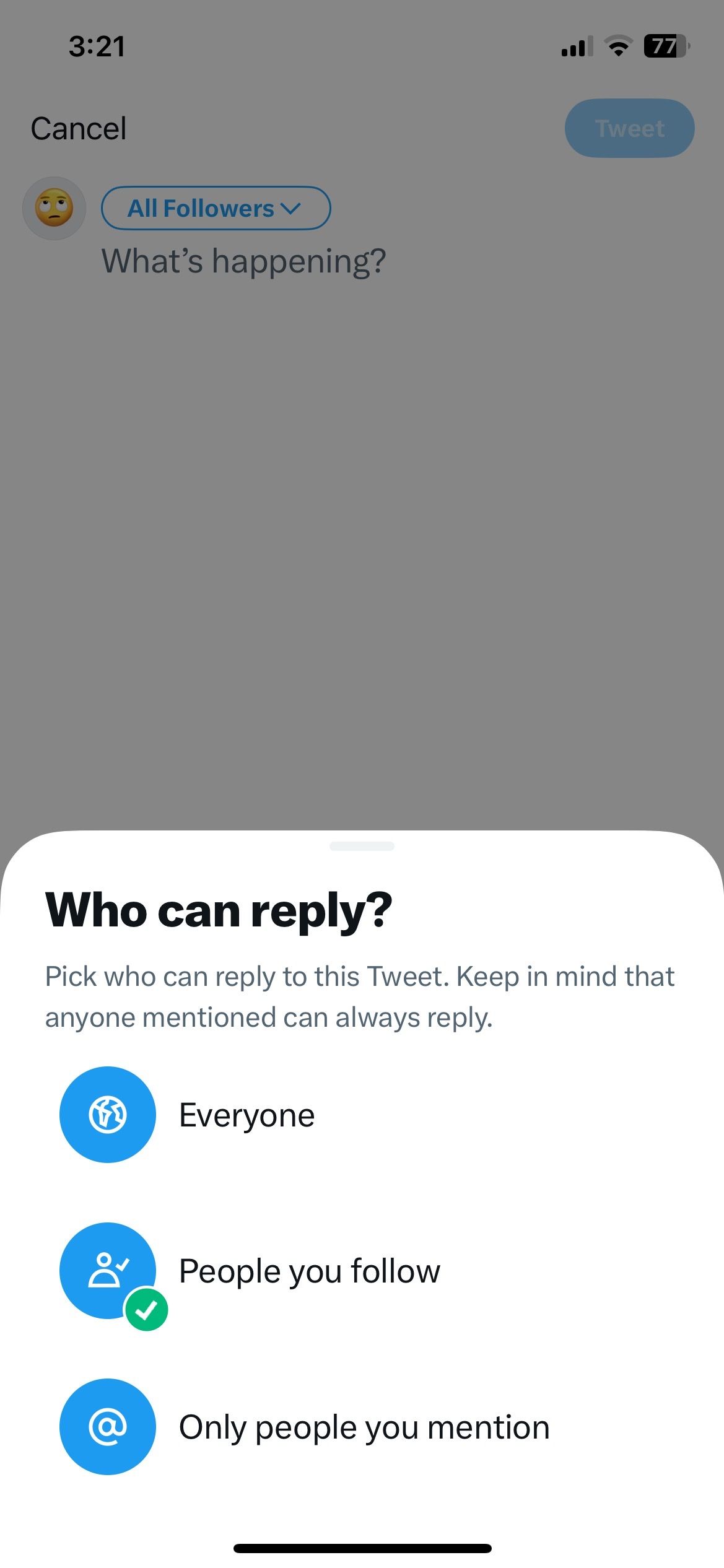This screenshot has width=724, height=1568.
Task: Tap the sheet's top drag handle
Action: click(x=362, y=846)
